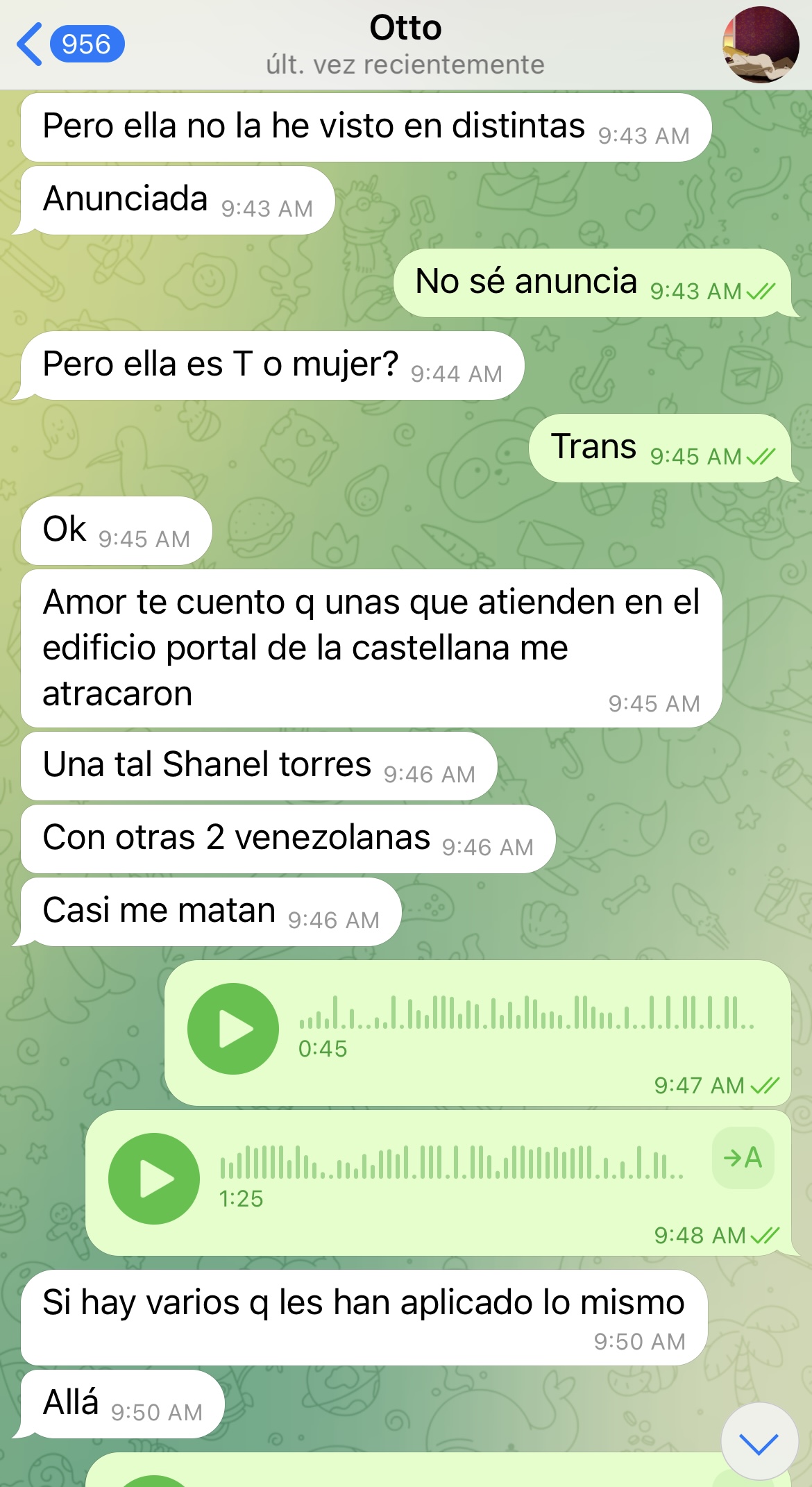Play the 0:45 voice message

pyautogui.click(x=233, y=1029)
